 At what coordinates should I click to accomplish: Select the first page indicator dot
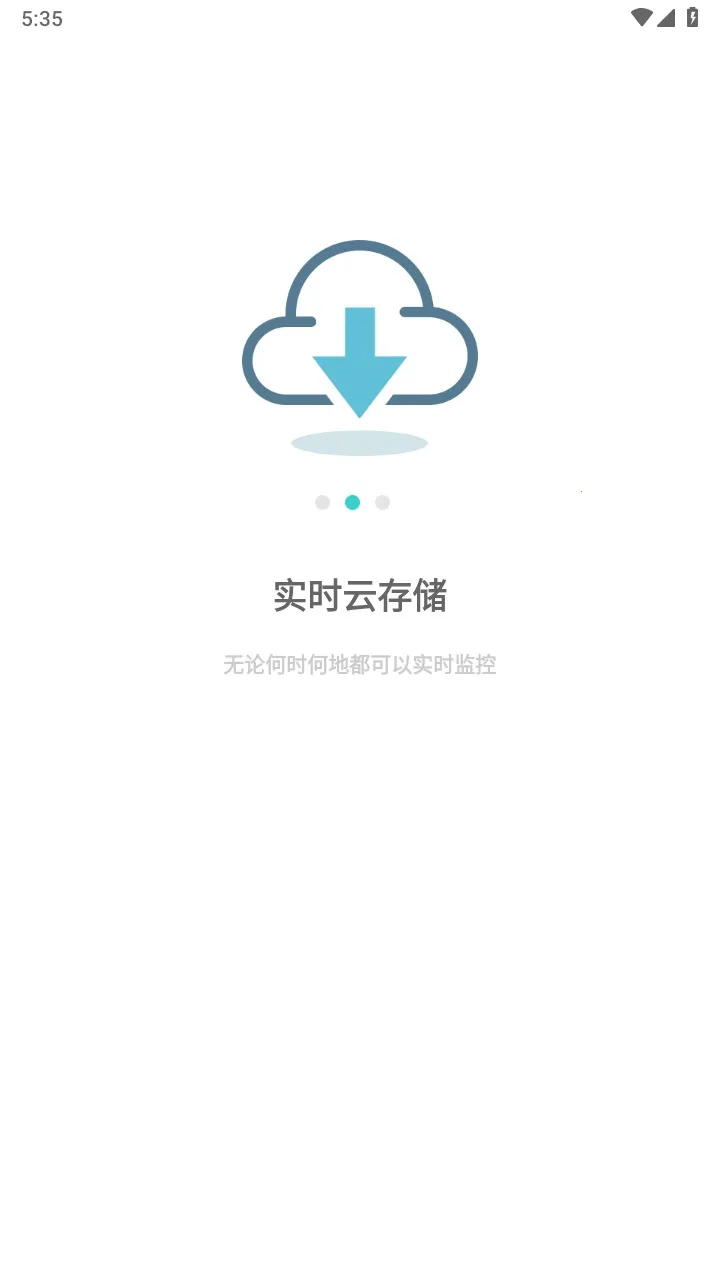coord(323,502)
